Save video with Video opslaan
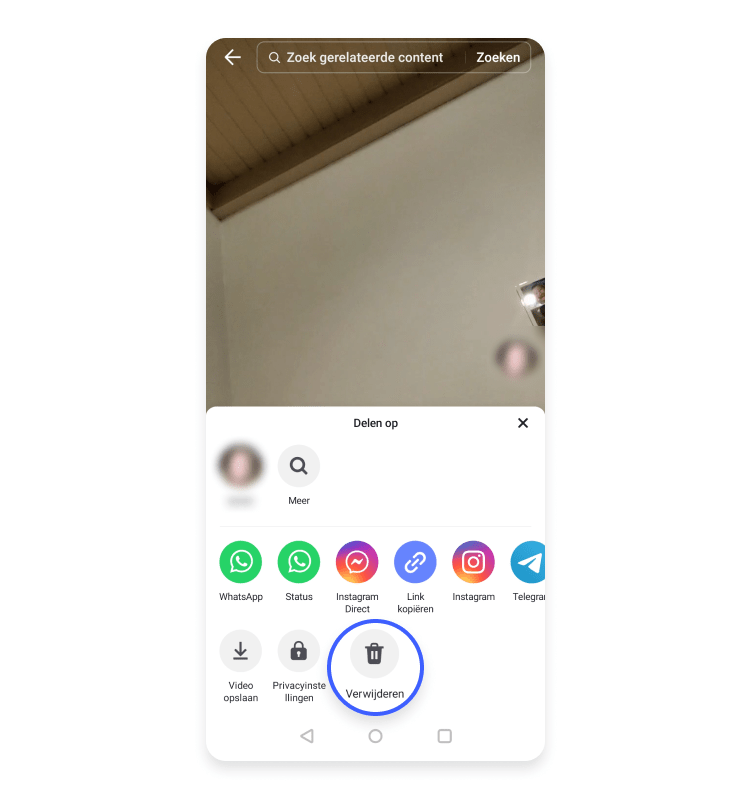The image size is (751, 801). coord(241,652)
